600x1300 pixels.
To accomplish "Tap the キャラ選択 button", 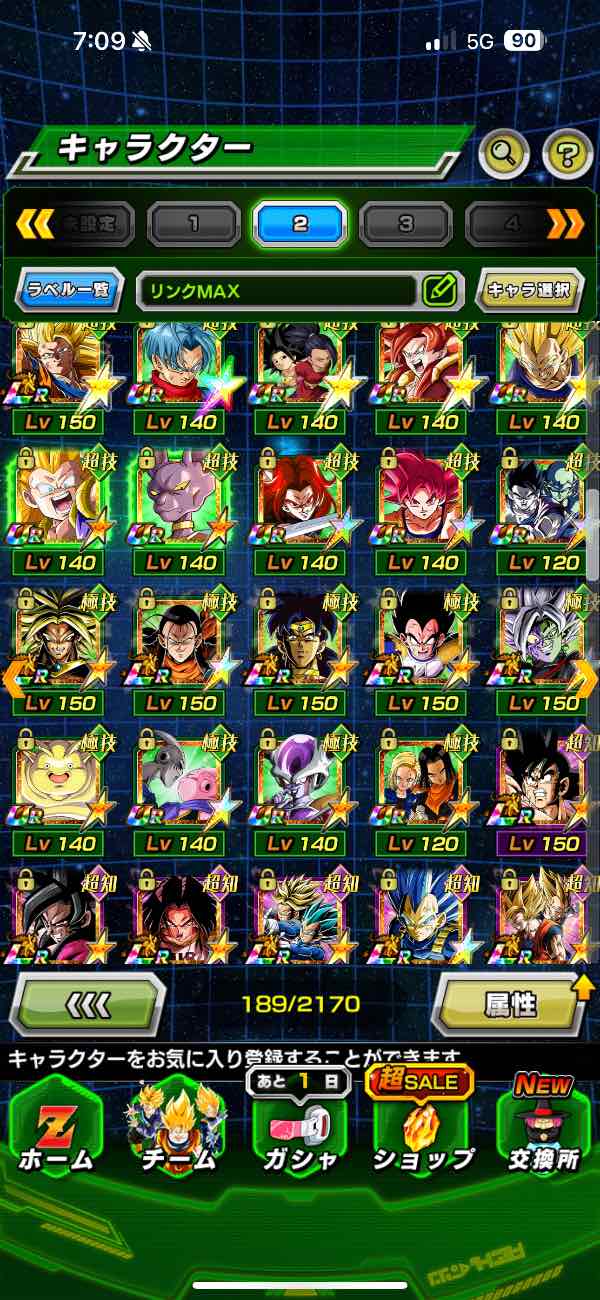I will click(529, 291).
